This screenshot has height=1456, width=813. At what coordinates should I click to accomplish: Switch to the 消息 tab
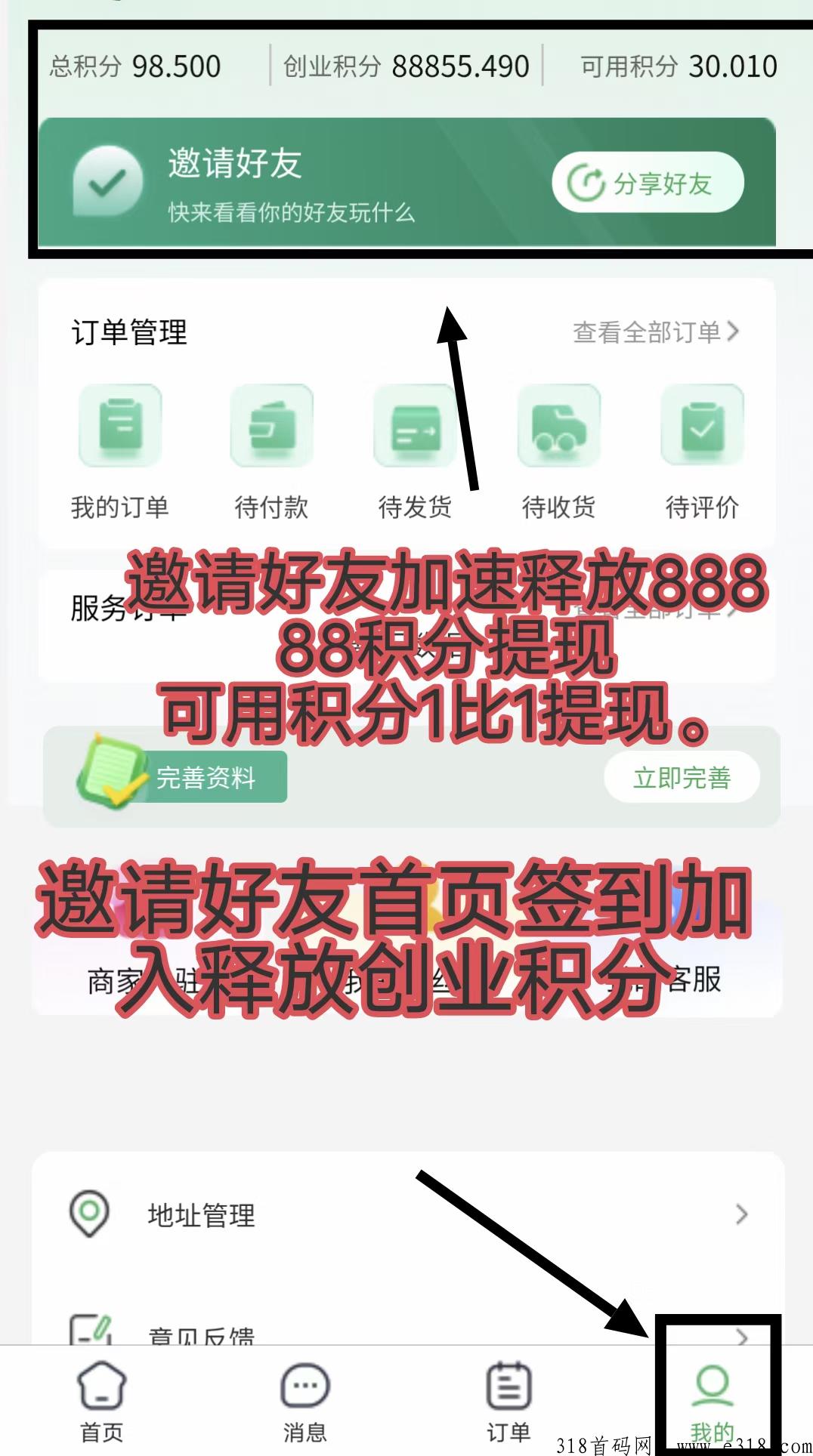coord(304,1402)
